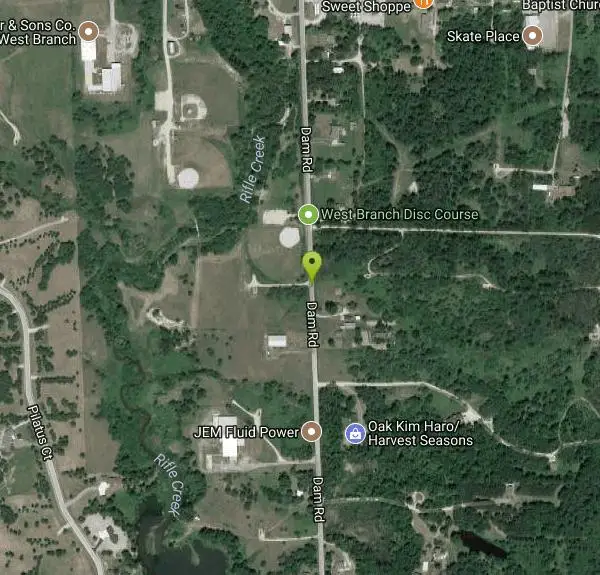Open the West Branch Disc Course marker
Image resolution: width=600 pixels, height=575 pixels.
pyautogui.click(x=308, y=214)
